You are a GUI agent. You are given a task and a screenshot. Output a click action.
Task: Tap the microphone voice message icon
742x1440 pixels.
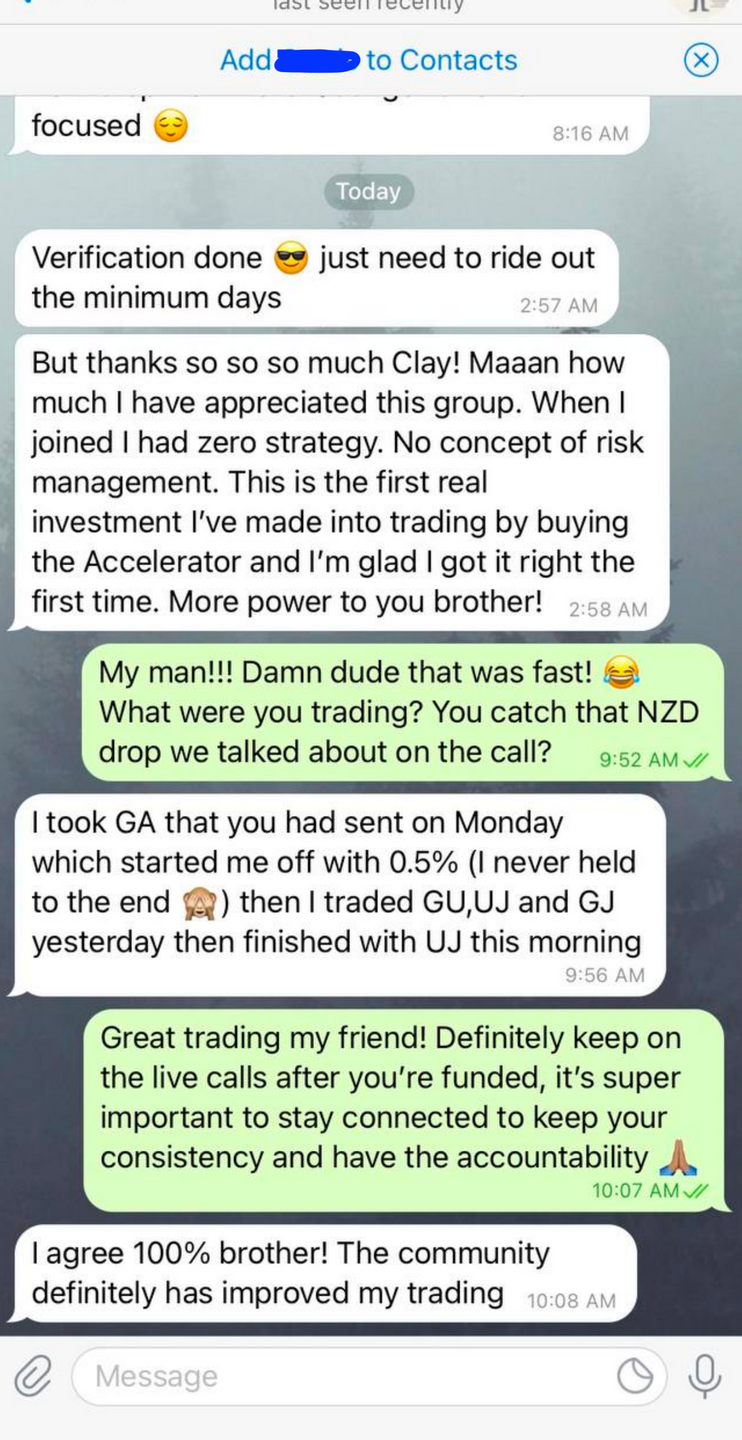(705, 1377)
